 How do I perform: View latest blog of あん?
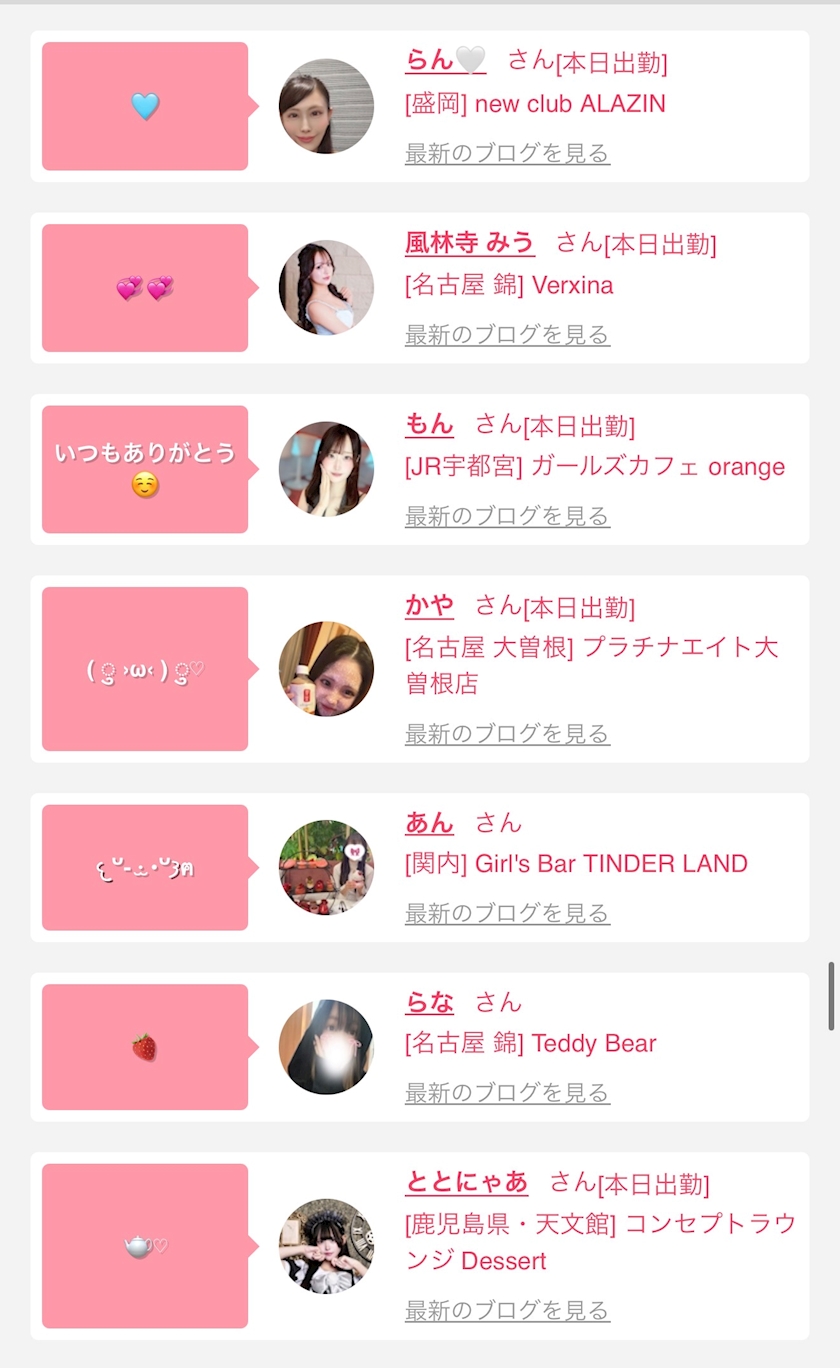[507, 913]
